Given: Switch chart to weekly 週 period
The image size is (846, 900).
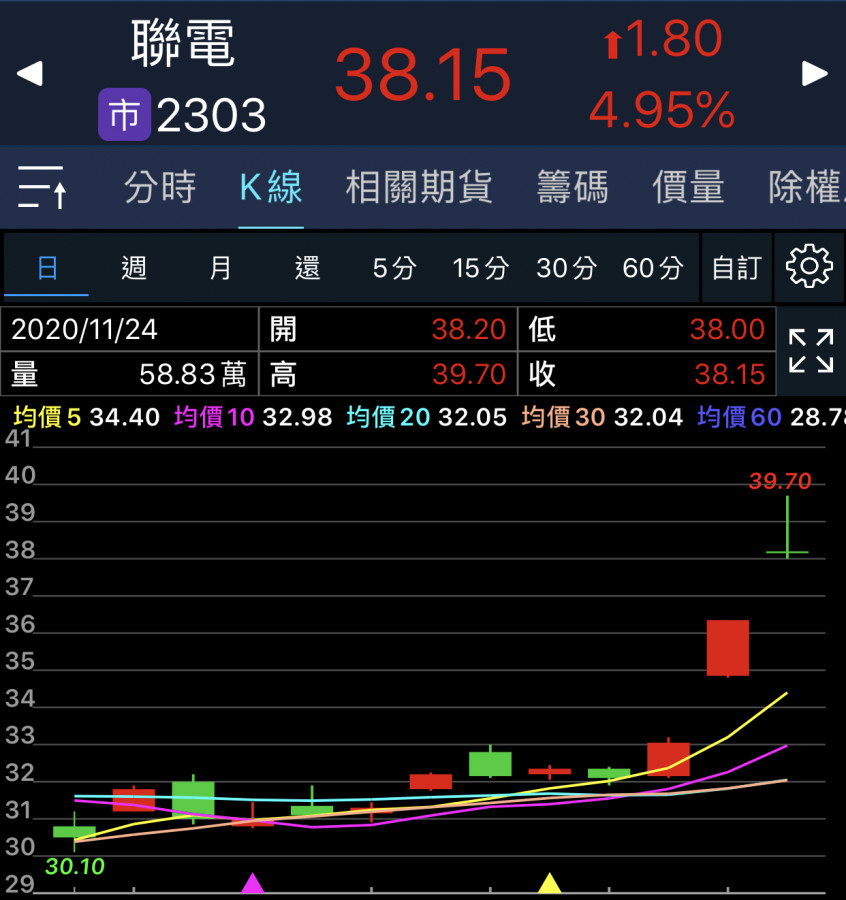Looking at the screenshot, I should pos(133,267).
